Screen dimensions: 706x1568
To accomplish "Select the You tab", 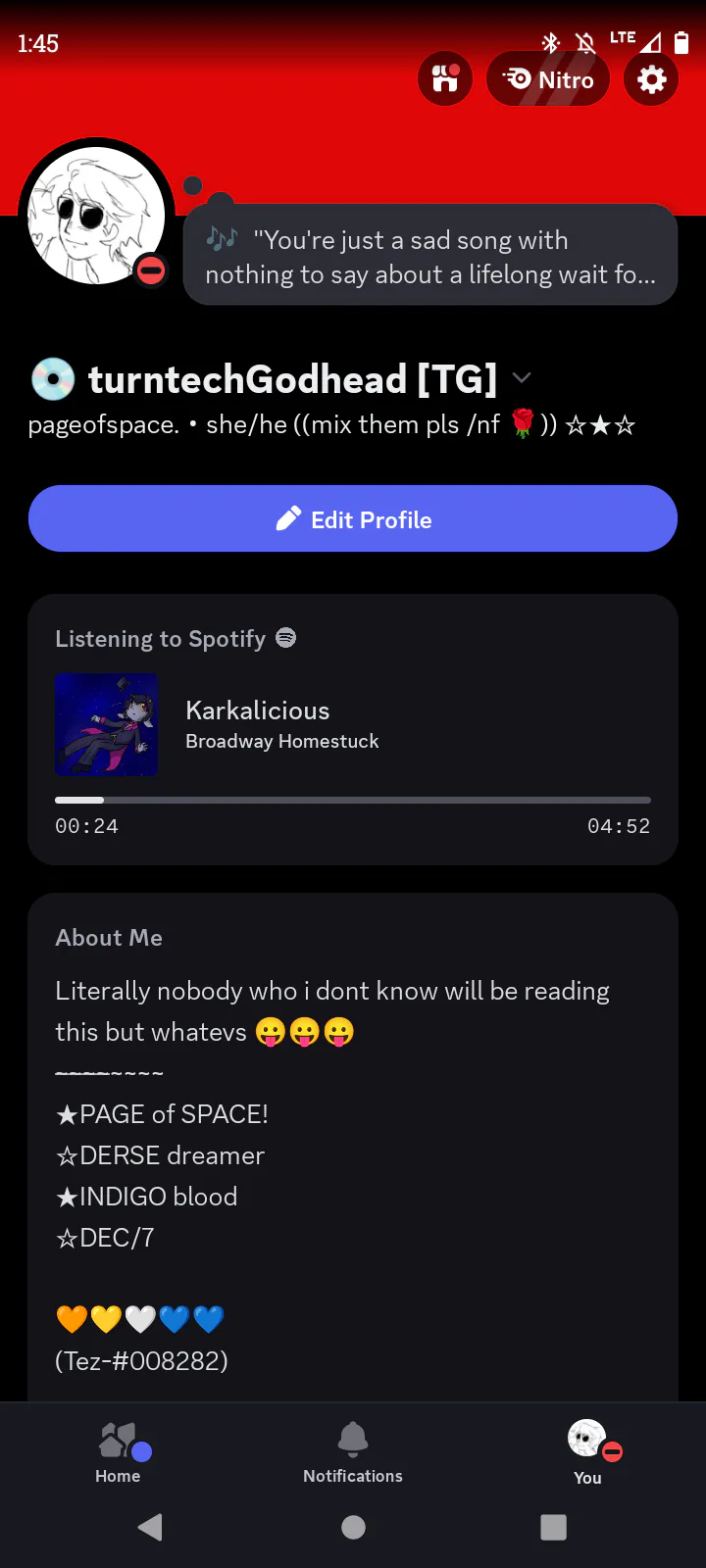I will click(588, 1452).
